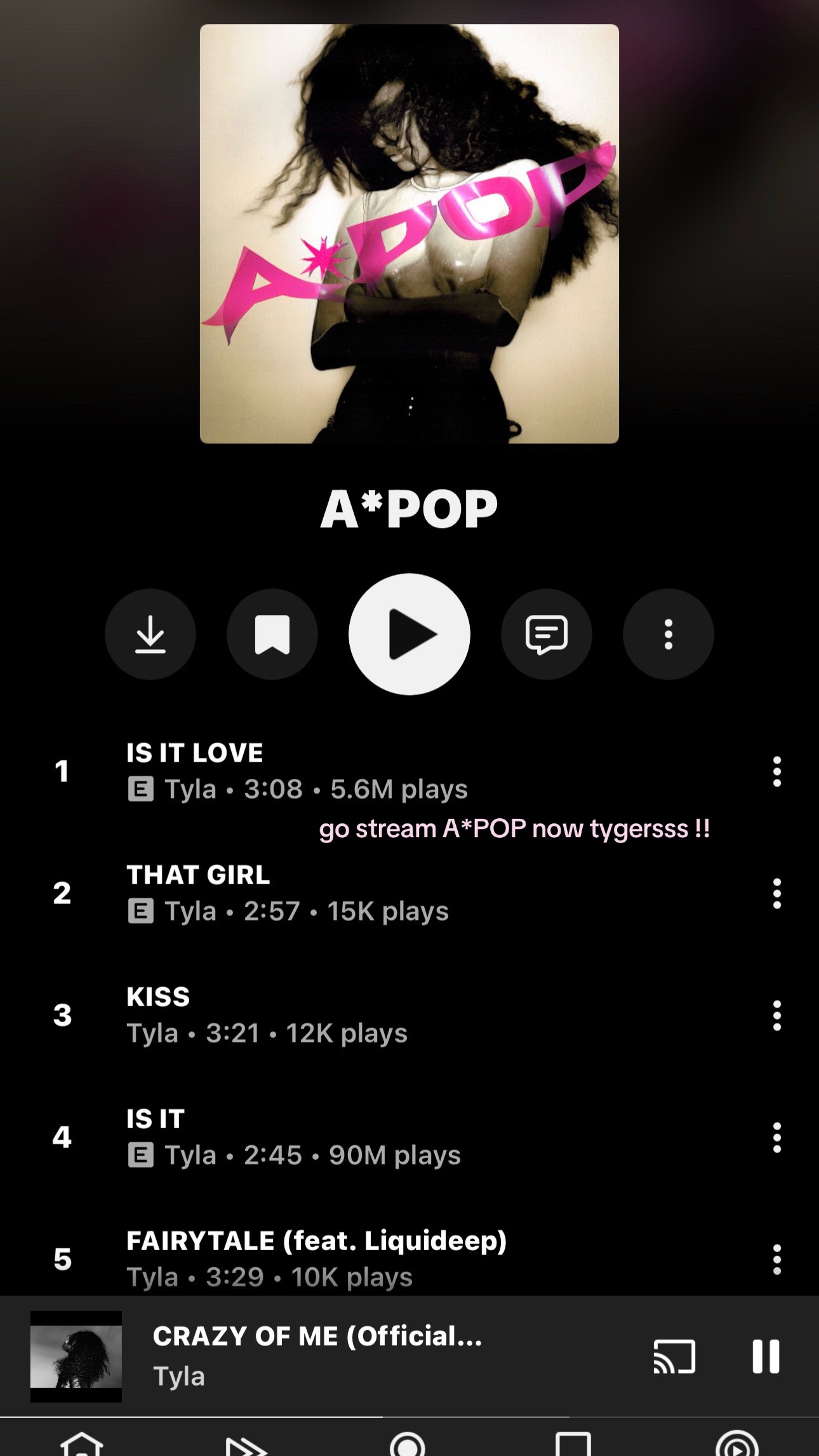
Task: Open options for FAIRYTALE track
Action: [776, 1259]
